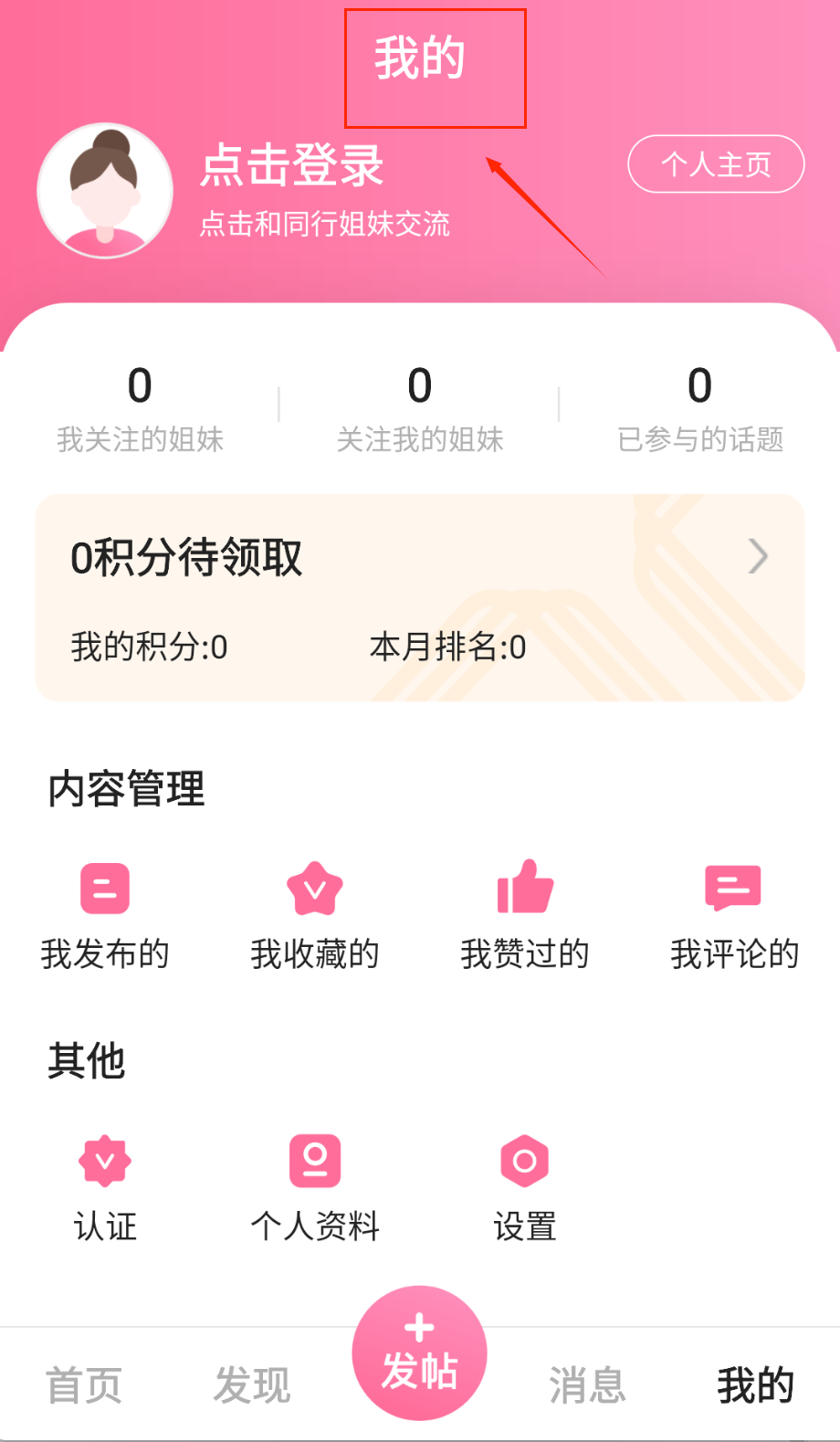Screen dimensions: 840x1442
Task: View 我评论的 comments
Action: pos(734,915)
